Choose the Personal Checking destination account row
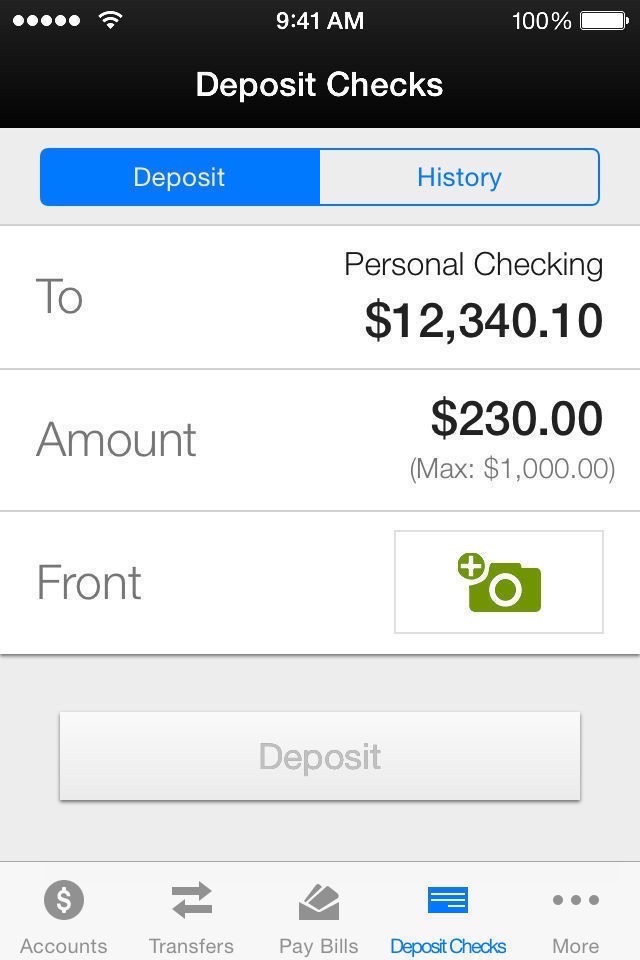640x960 pixels. pos(320,297)
